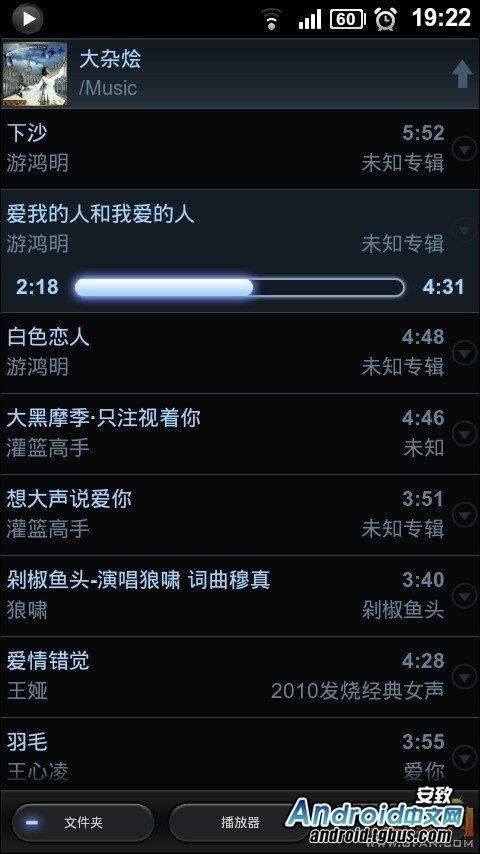Seek within the playing song's progress bar
The image size is (480, 854).
pyautogui.click(x=240, y=287)
